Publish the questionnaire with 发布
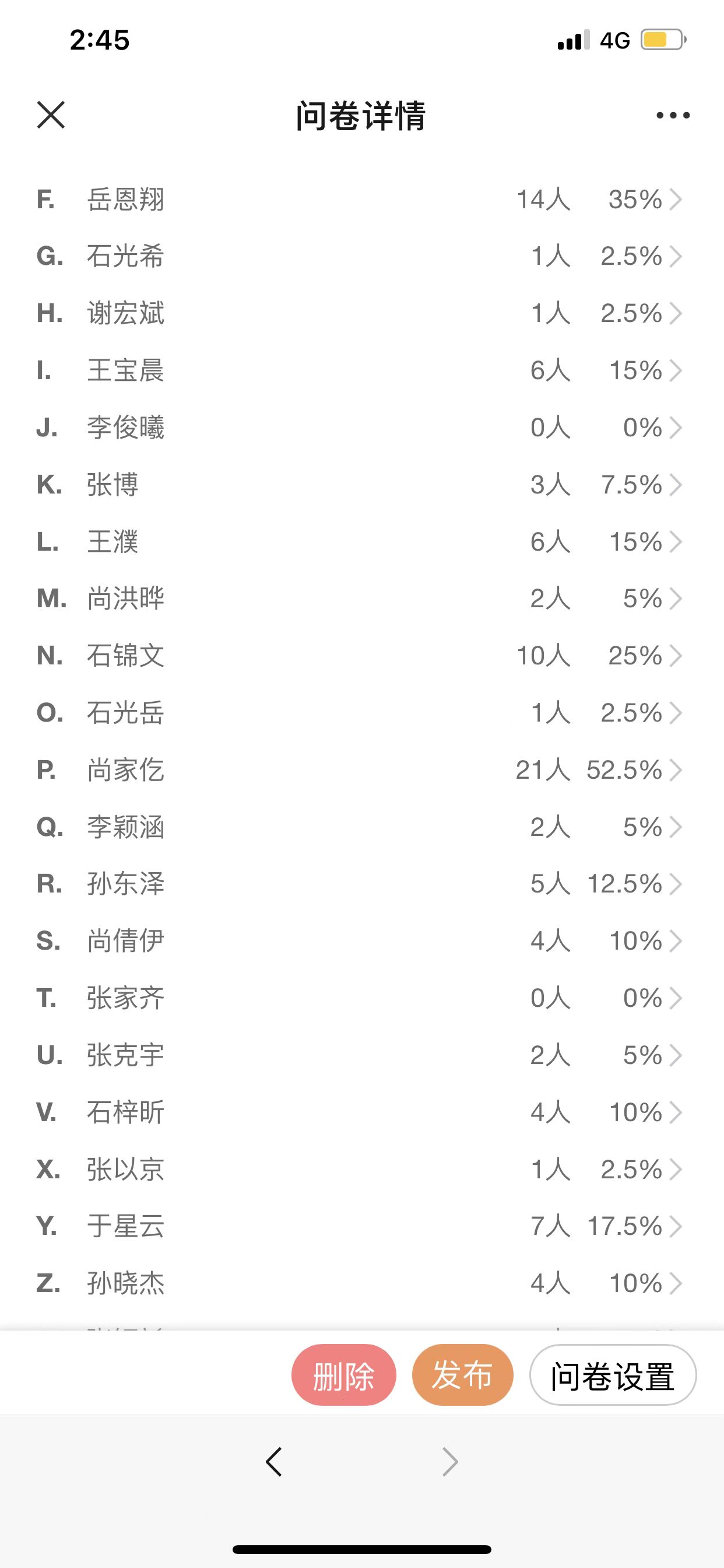The height and width of the screenshot is (1568, 724). tap(462, 1375)
